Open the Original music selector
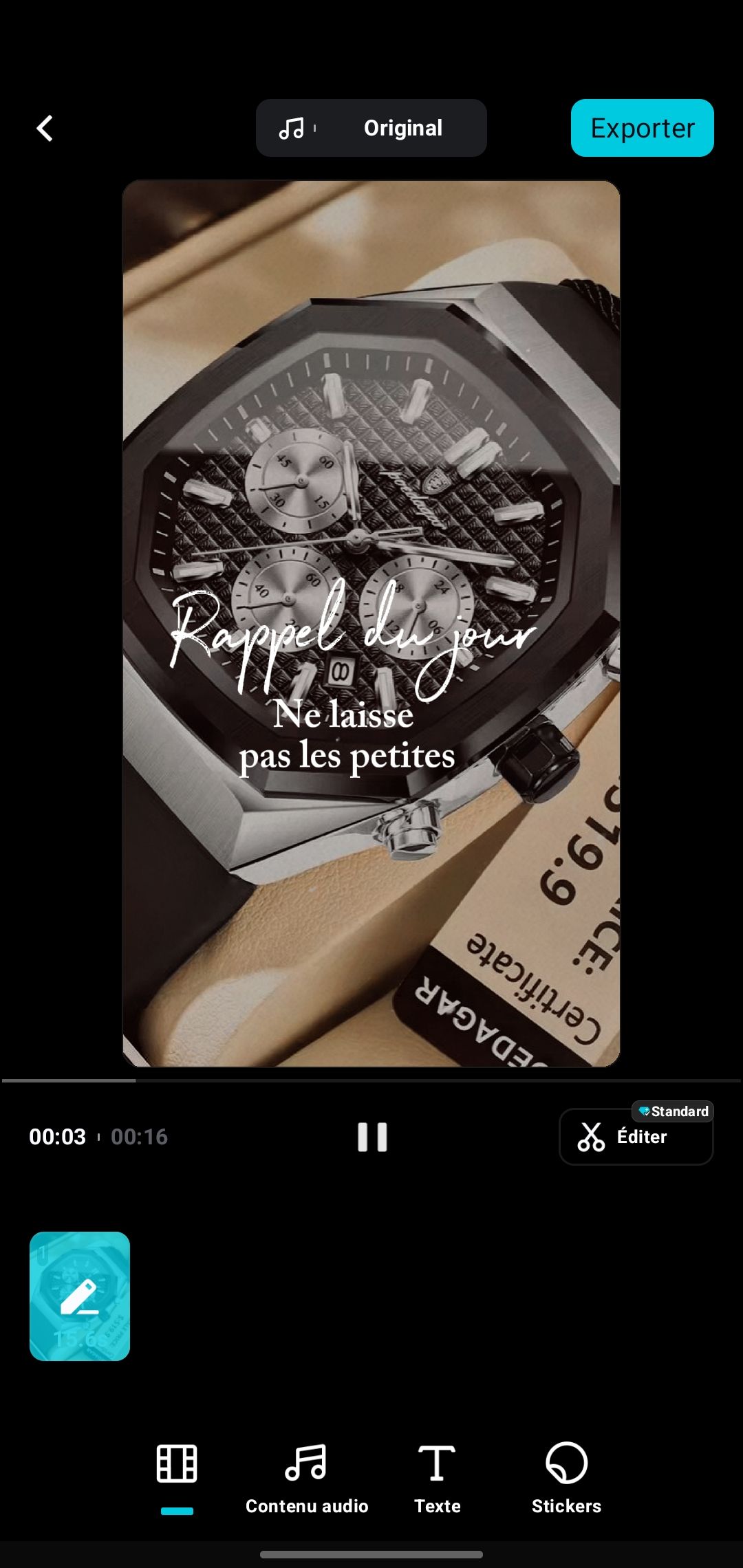Viewport: 743px width, 1568px height. tap(371, 128)
